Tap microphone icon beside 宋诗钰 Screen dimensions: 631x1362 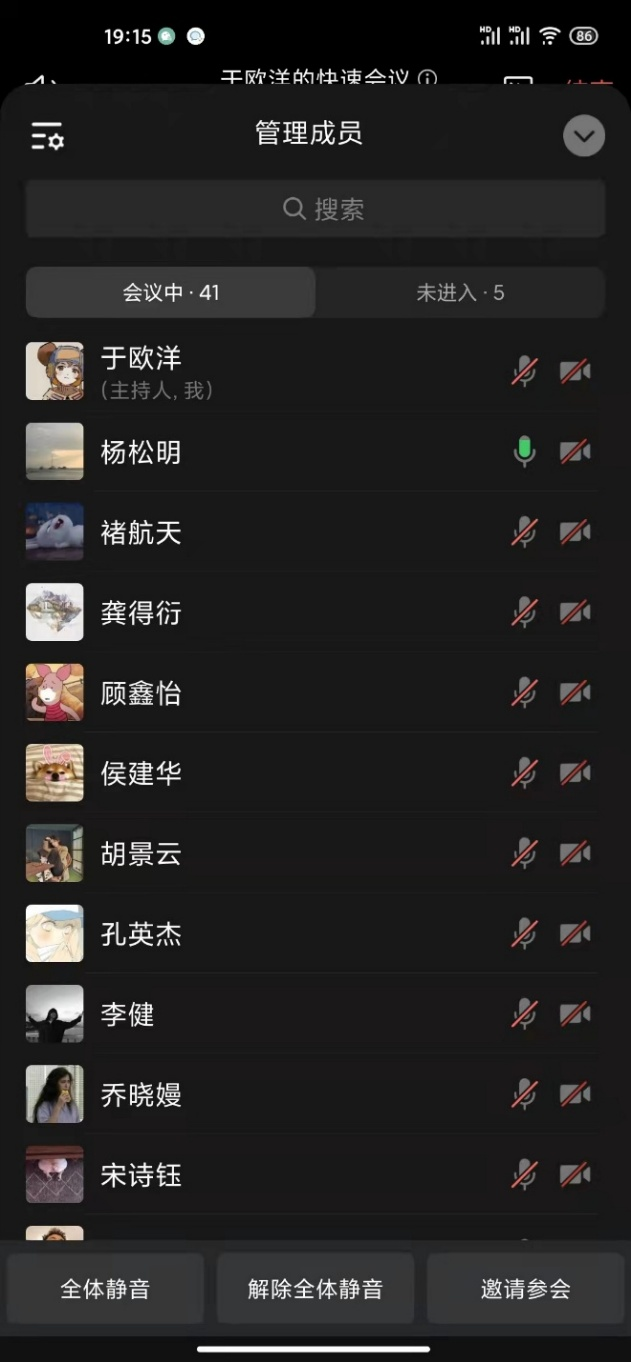[x=524, y=1174]
